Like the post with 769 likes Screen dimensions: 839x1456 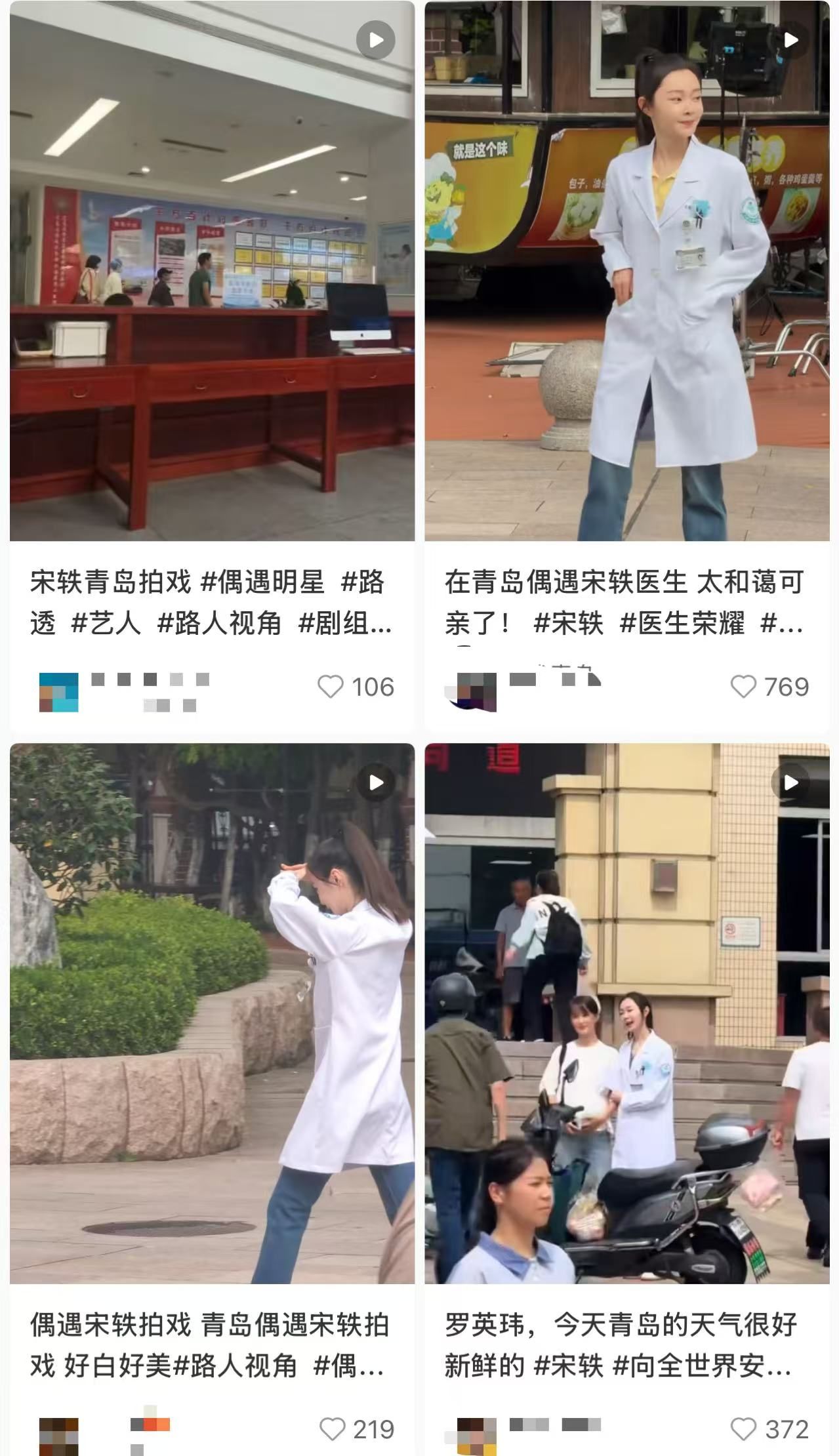tap(743, 687)
